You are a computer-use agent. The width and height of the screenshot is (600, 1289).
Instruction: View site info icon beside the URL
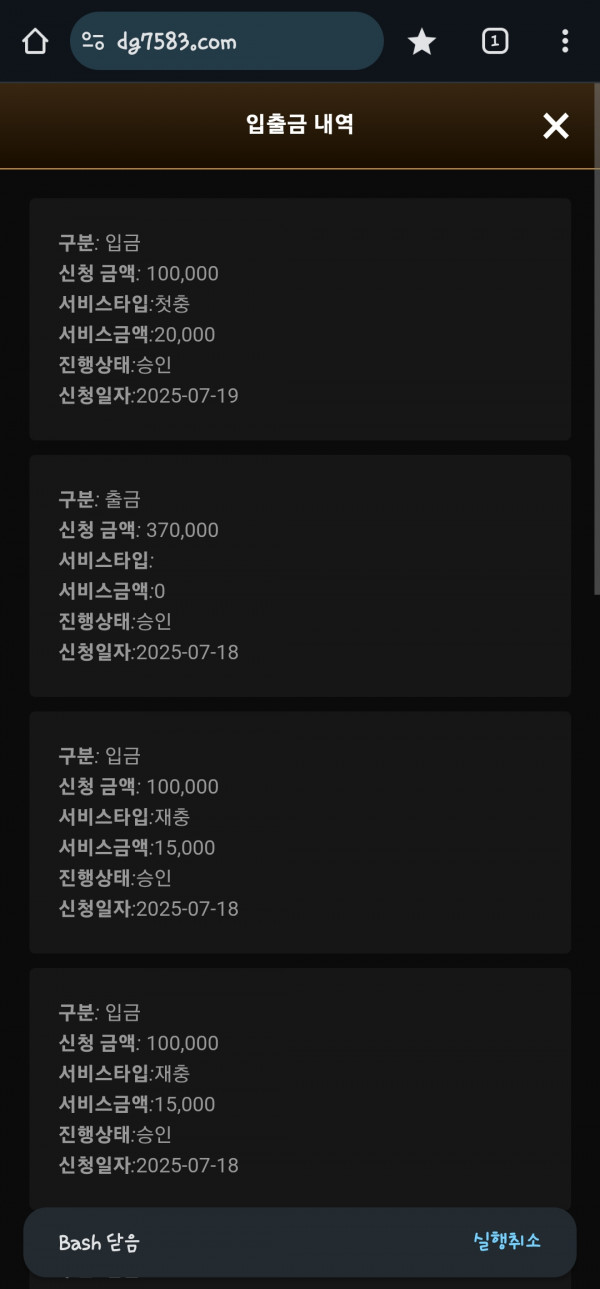coord(93,41)
